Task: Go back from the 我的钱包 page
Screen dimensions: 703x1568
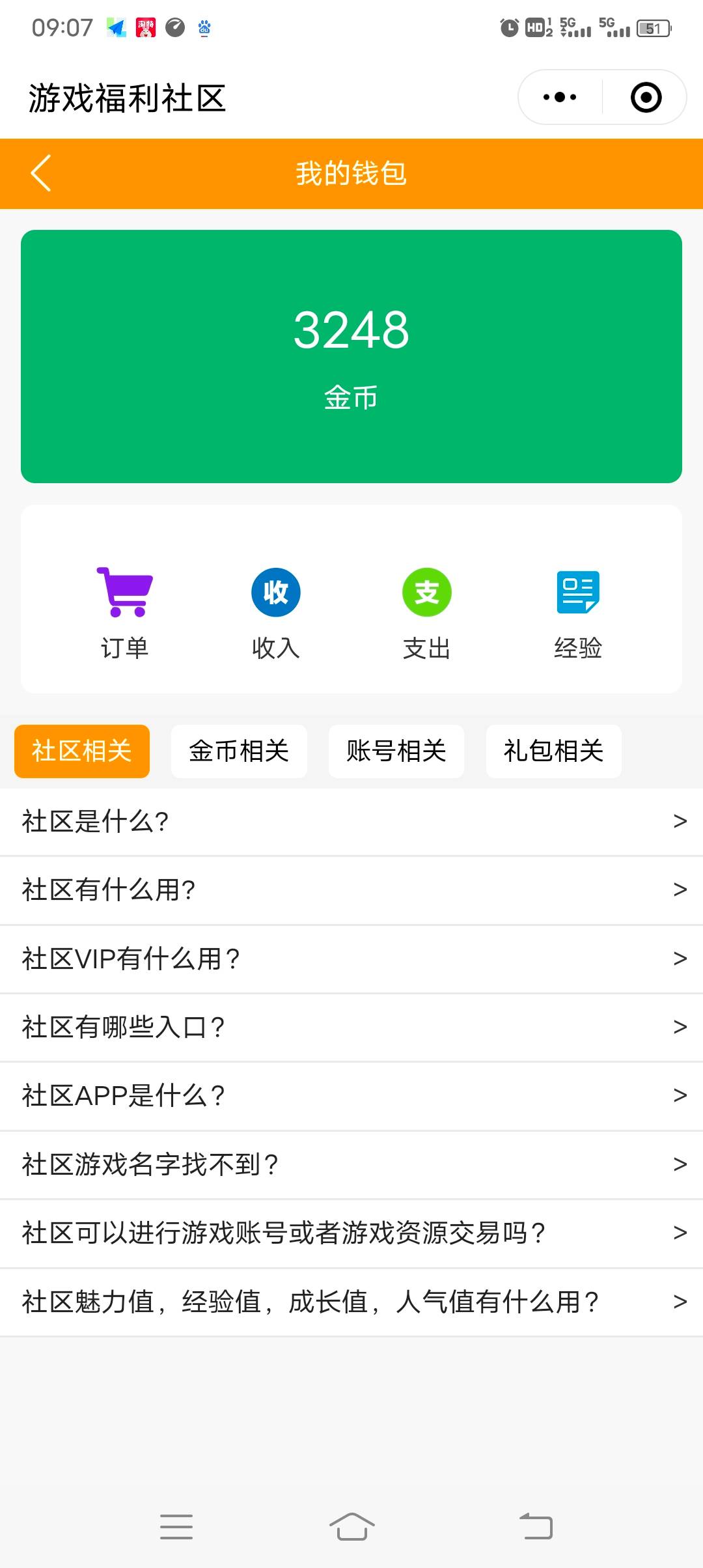Action: [41, 173]
